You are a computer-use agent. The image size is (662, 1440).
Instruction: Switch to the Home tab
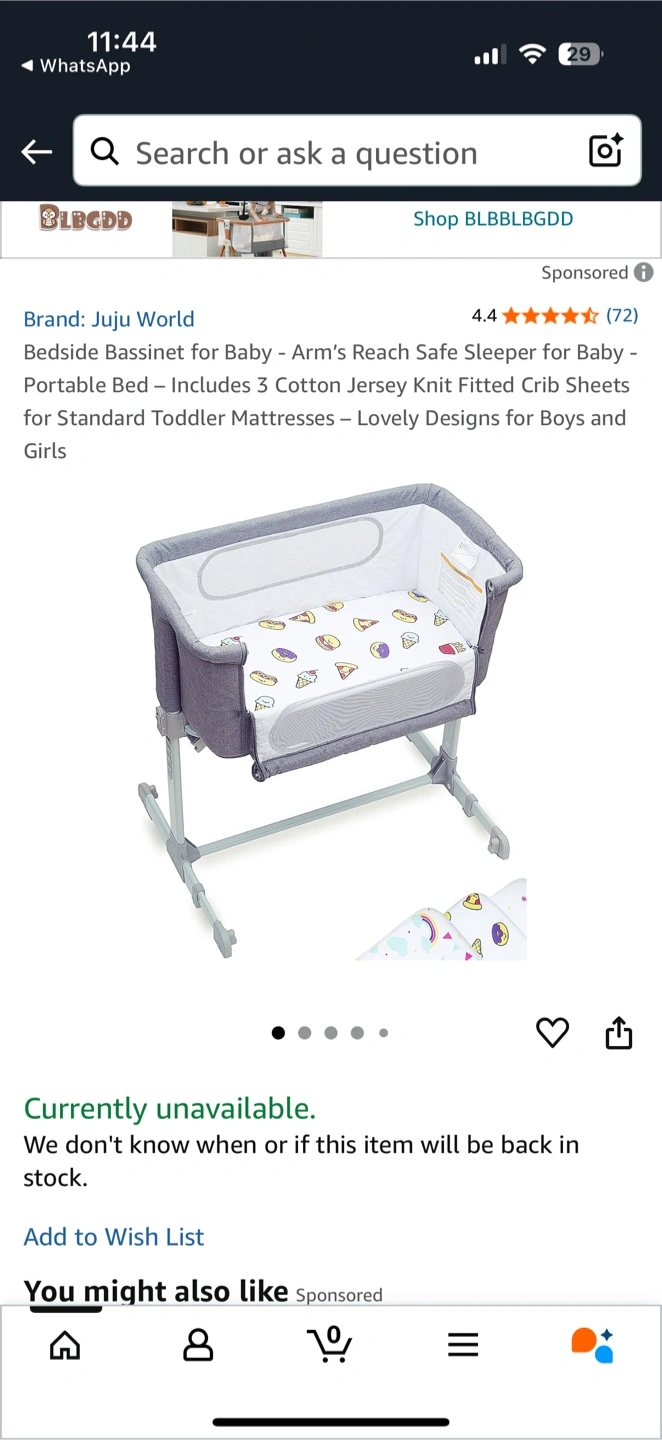pos(65,1345)
